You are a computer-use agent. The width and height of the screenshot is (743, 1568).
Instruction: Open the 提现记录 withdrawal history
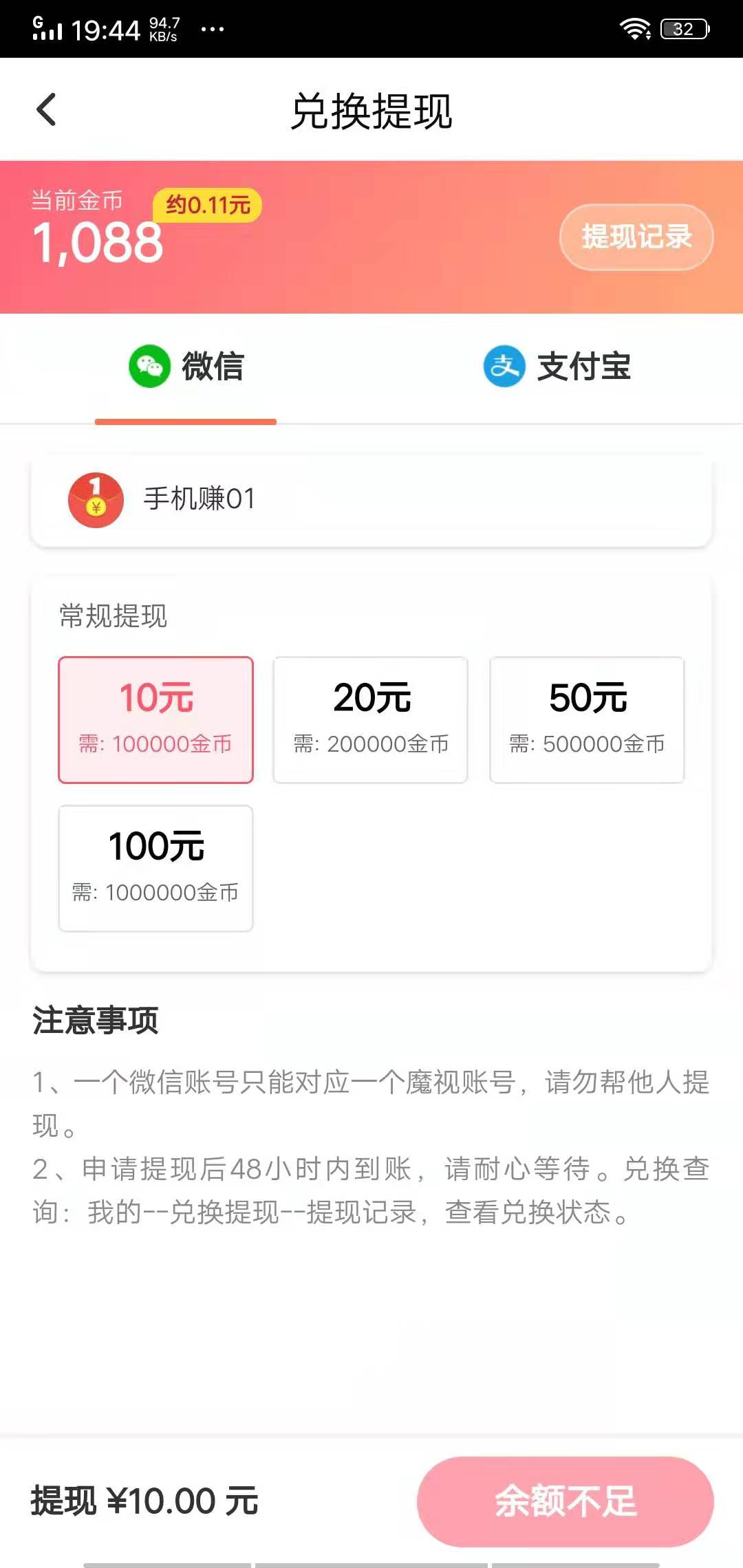click(x=635, y=237)
